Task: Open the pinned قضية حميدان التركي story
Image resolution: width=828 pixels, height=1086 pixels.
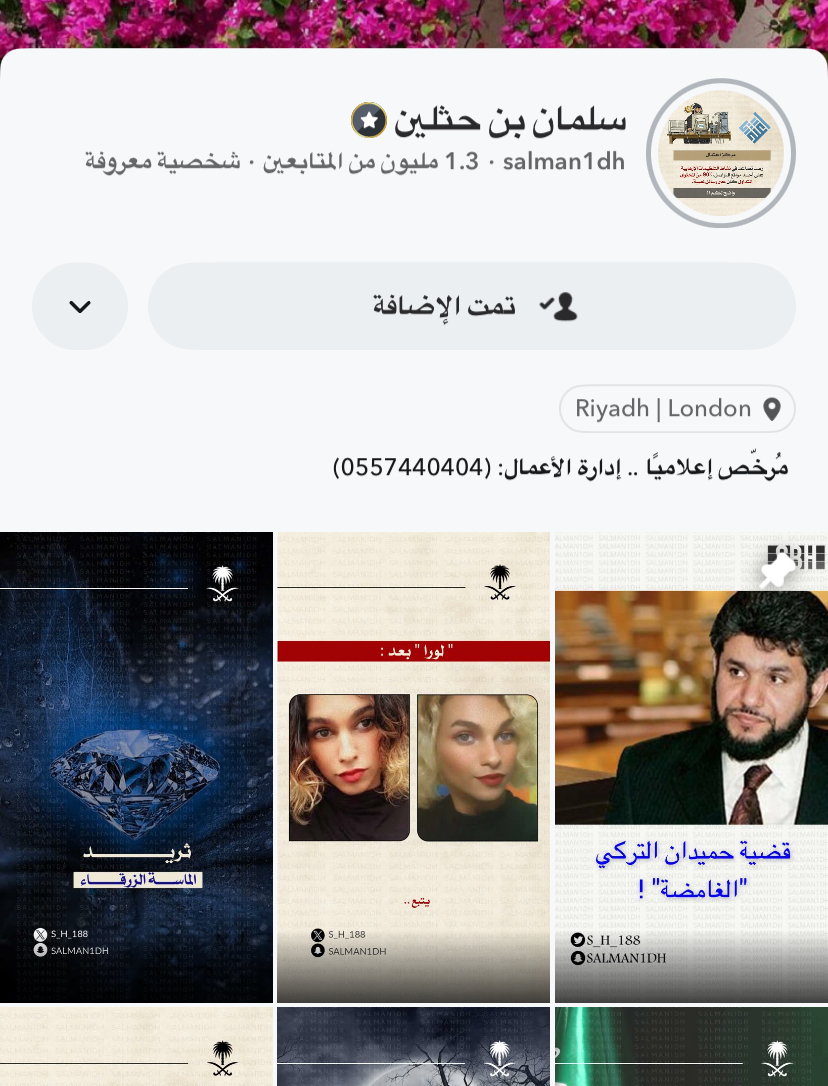Action: [x=691, y=767]
